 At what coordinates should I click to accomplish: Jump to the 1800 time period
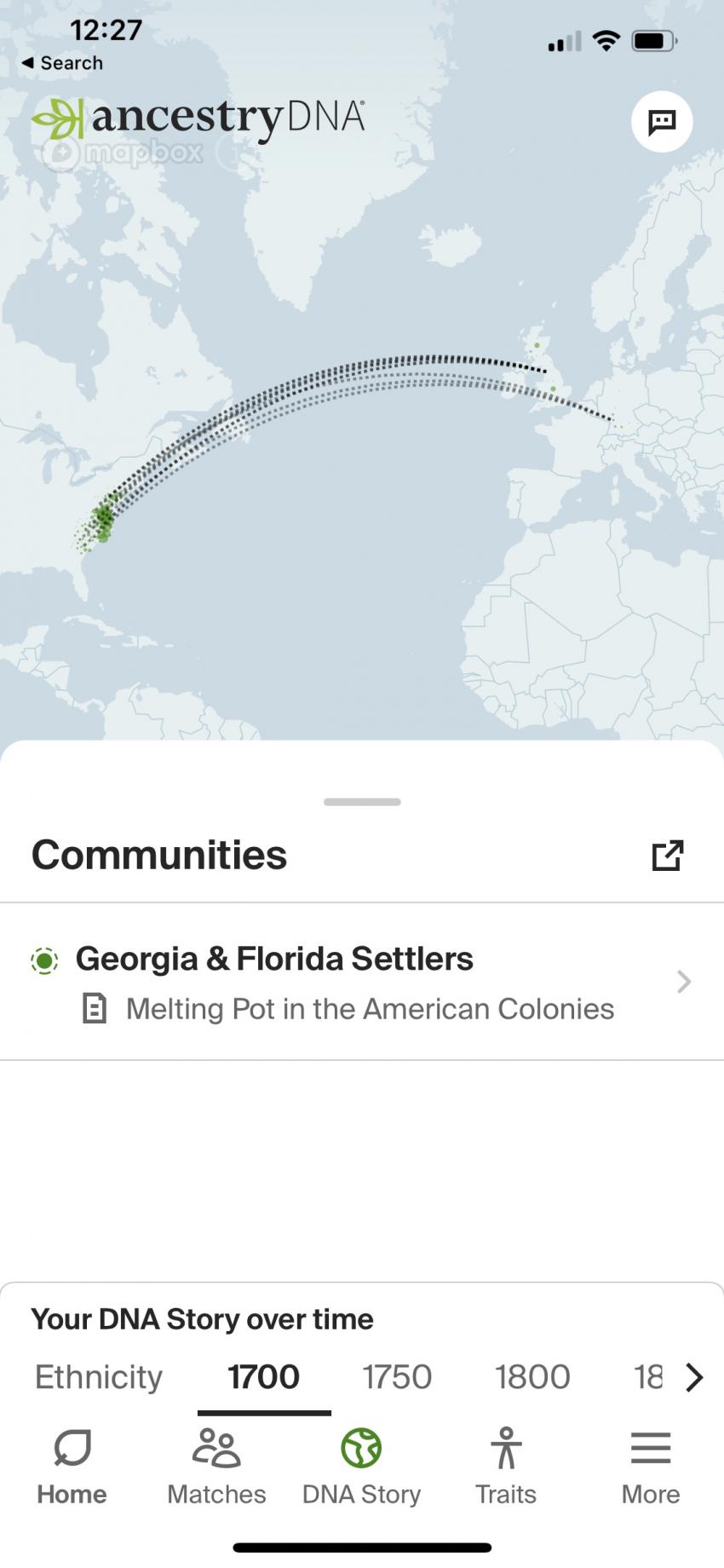[532, 1377]
